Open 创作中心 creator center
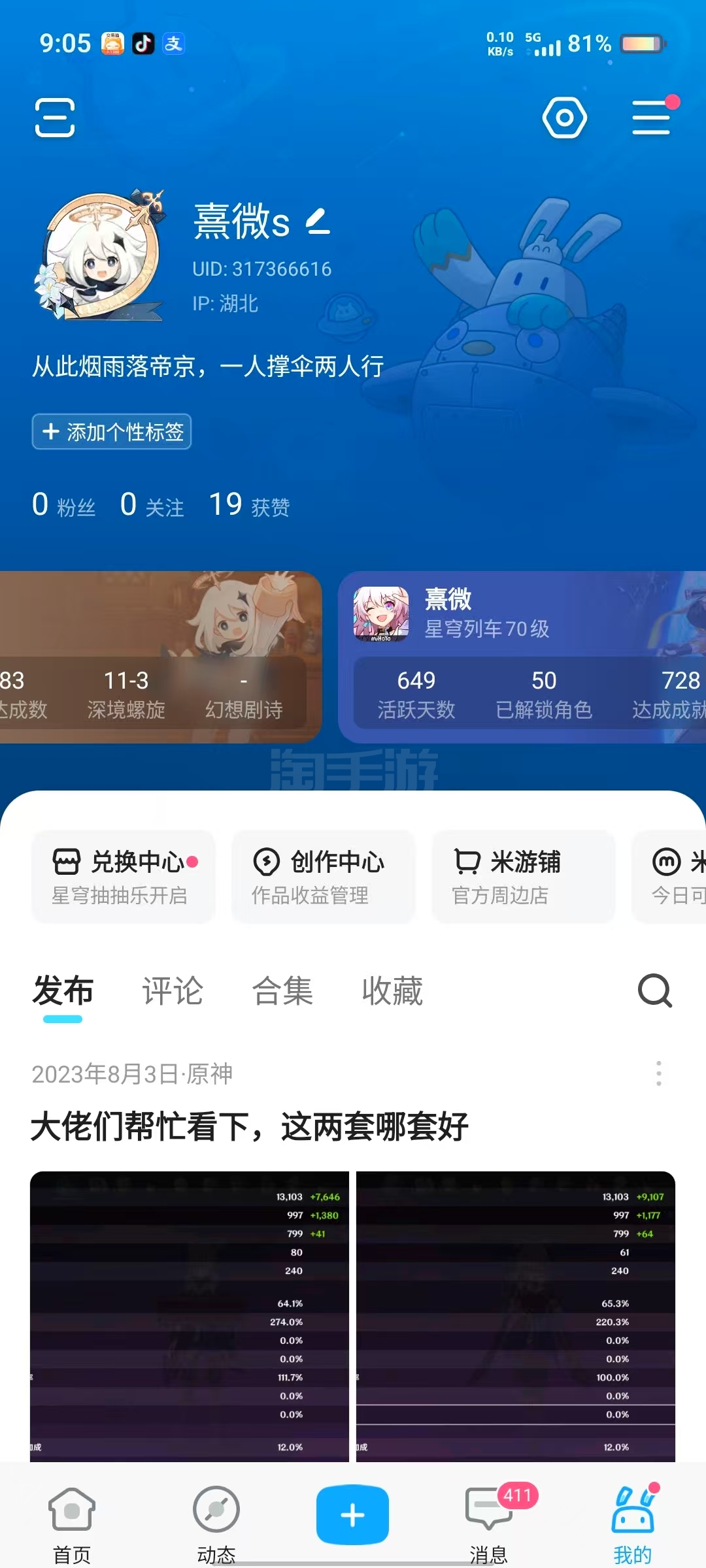Viewport: 706px width, 1568px height. pos(324,876)
